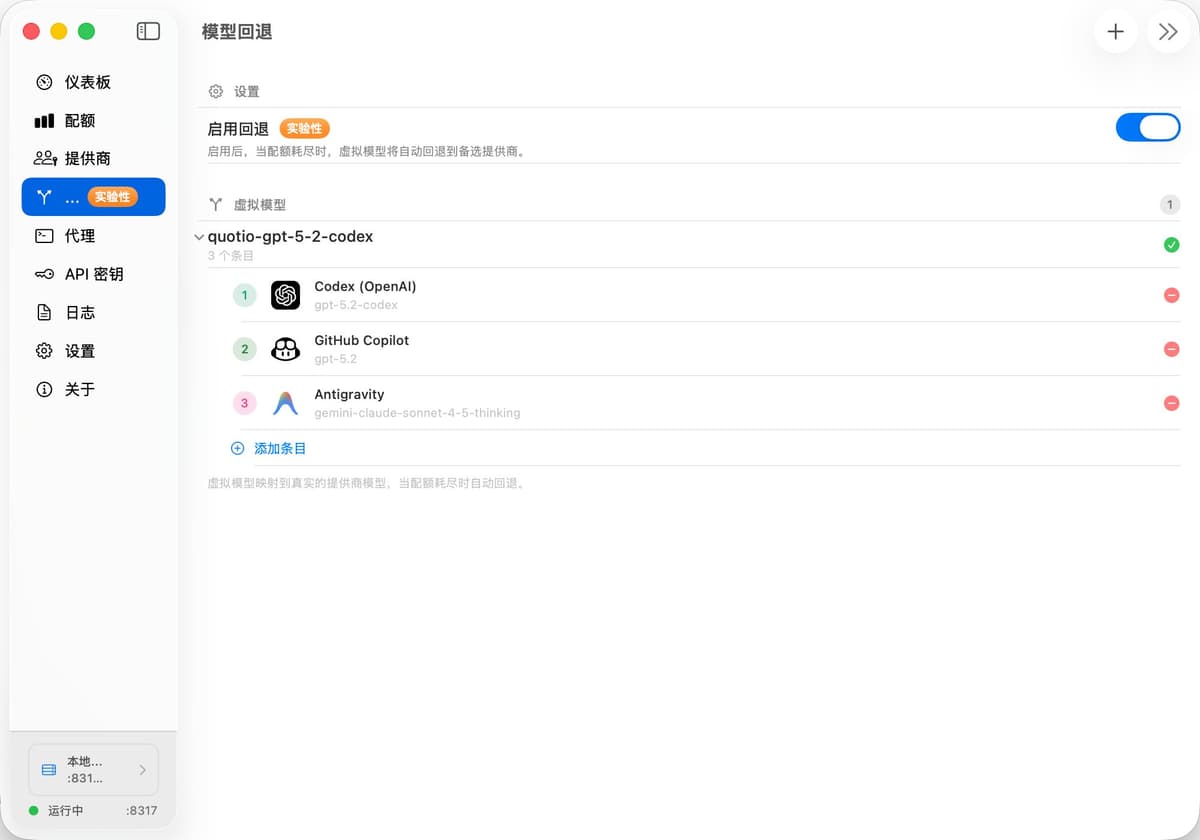Image resolution: width=1200 pixels, height=840 pixels.
Task: View the 日志 logs section
Action: [79, 312]
